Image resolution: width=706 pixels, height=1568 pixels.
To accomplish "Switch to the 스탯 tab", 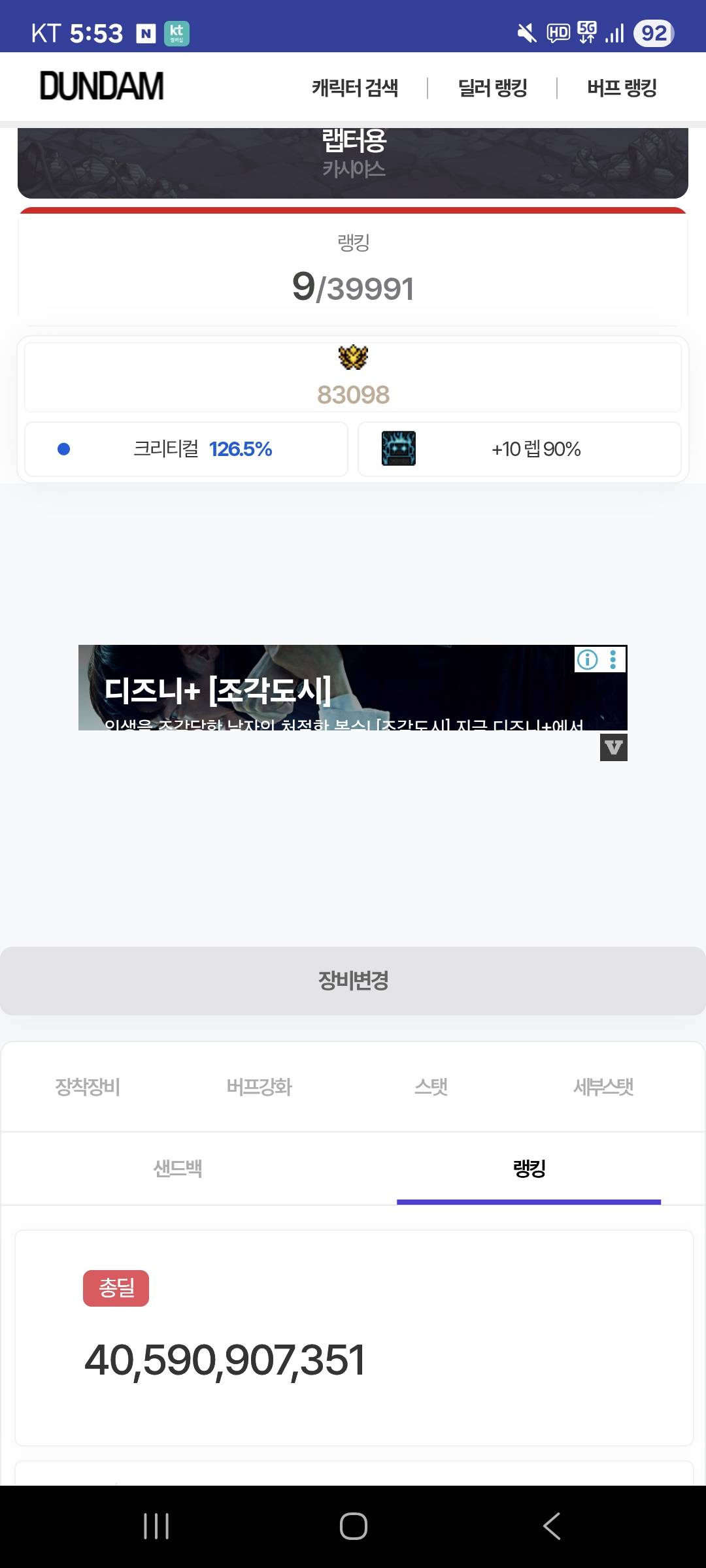I will click(431, 1086).
